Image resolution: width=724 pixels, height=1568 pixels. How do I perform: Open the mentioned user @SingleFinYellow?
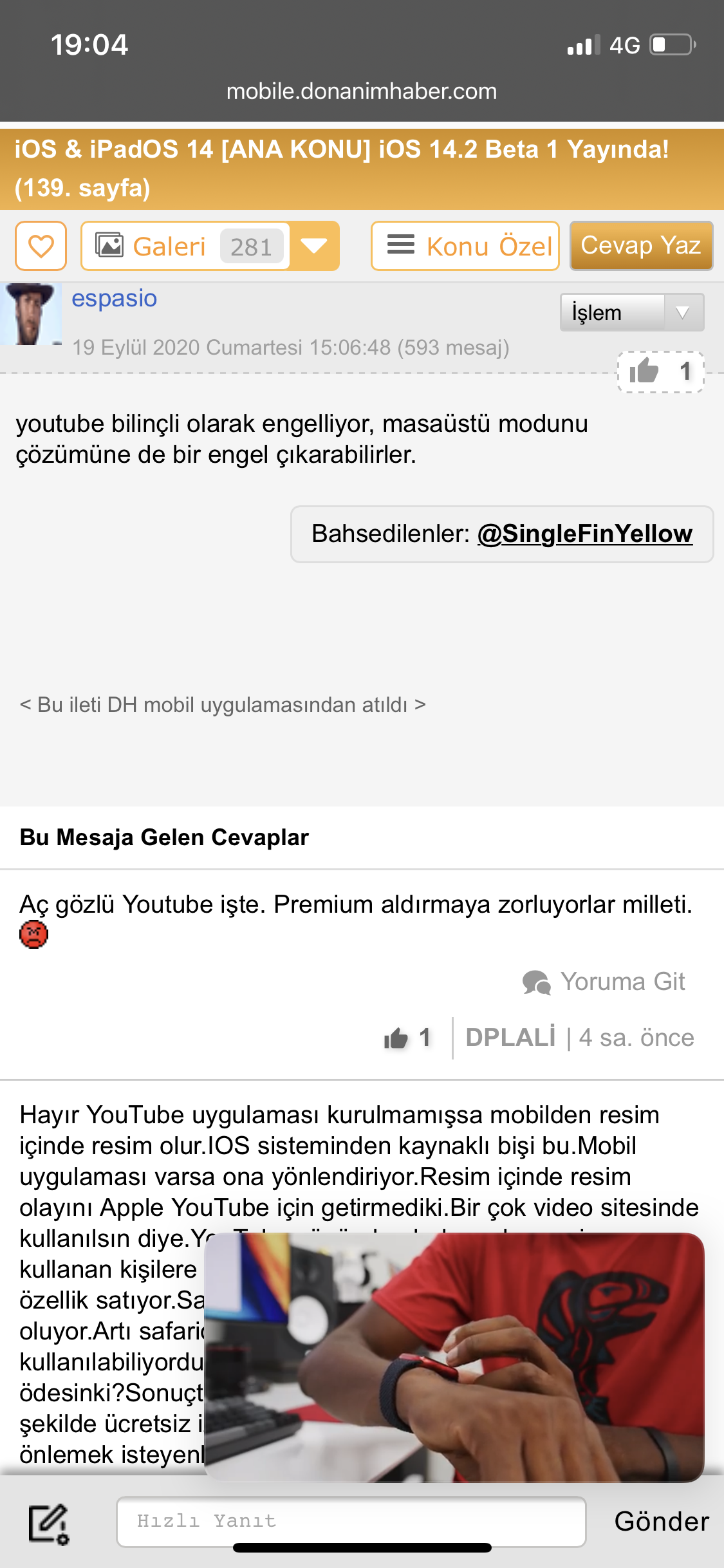pos(584,534)
